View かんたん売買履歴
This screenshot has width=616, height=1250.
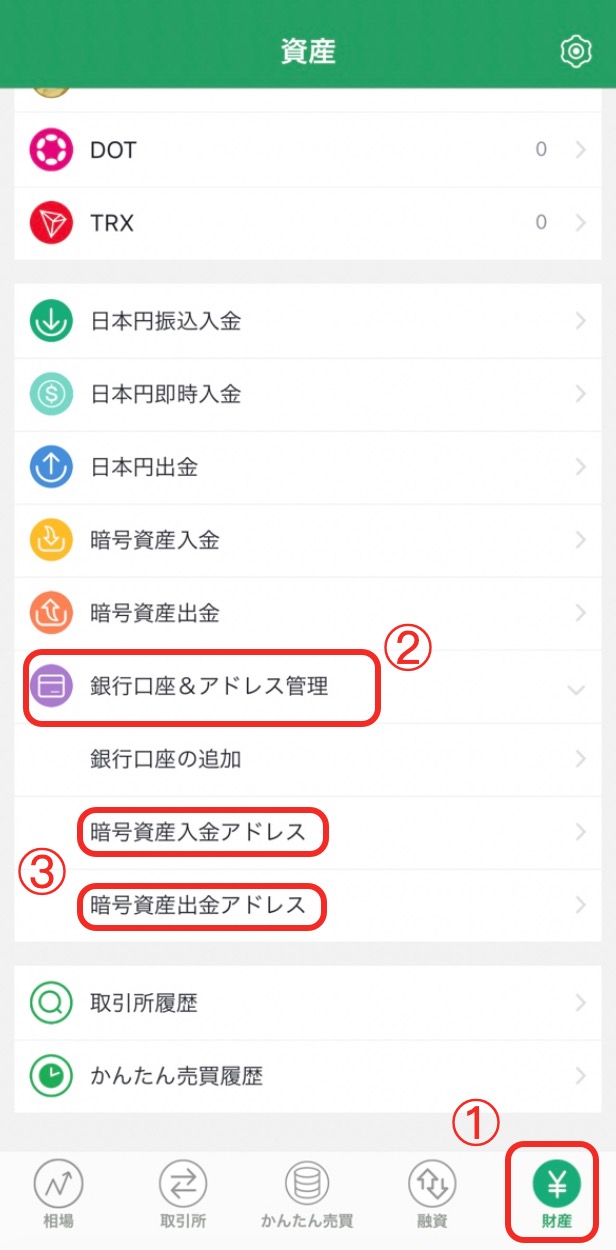point(308,1077)
